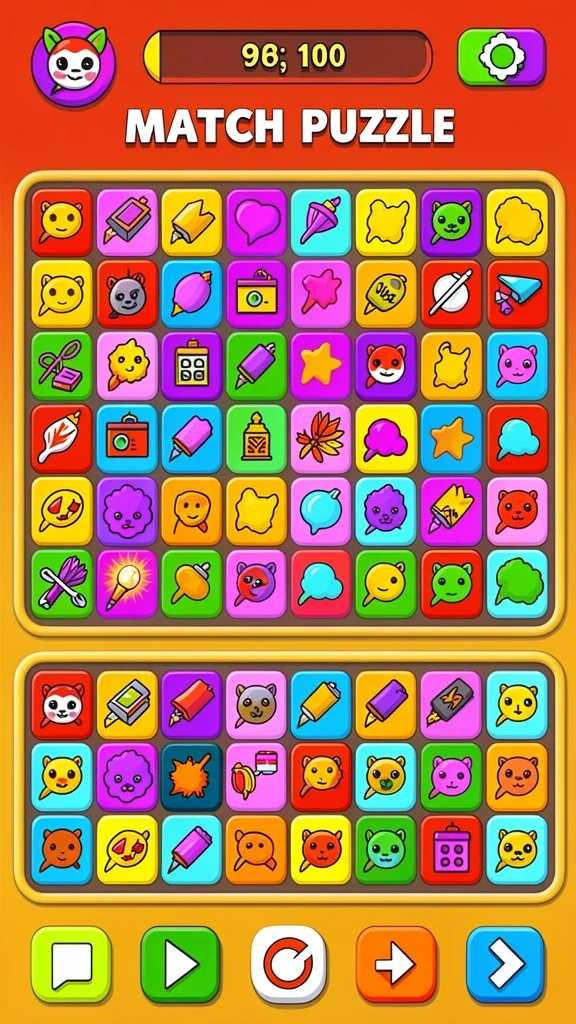Image resolution: width=576 pixels, height=1024 pixels.
Task: Tap the orange autumn leaves tile
Action: tap(321, 438)
